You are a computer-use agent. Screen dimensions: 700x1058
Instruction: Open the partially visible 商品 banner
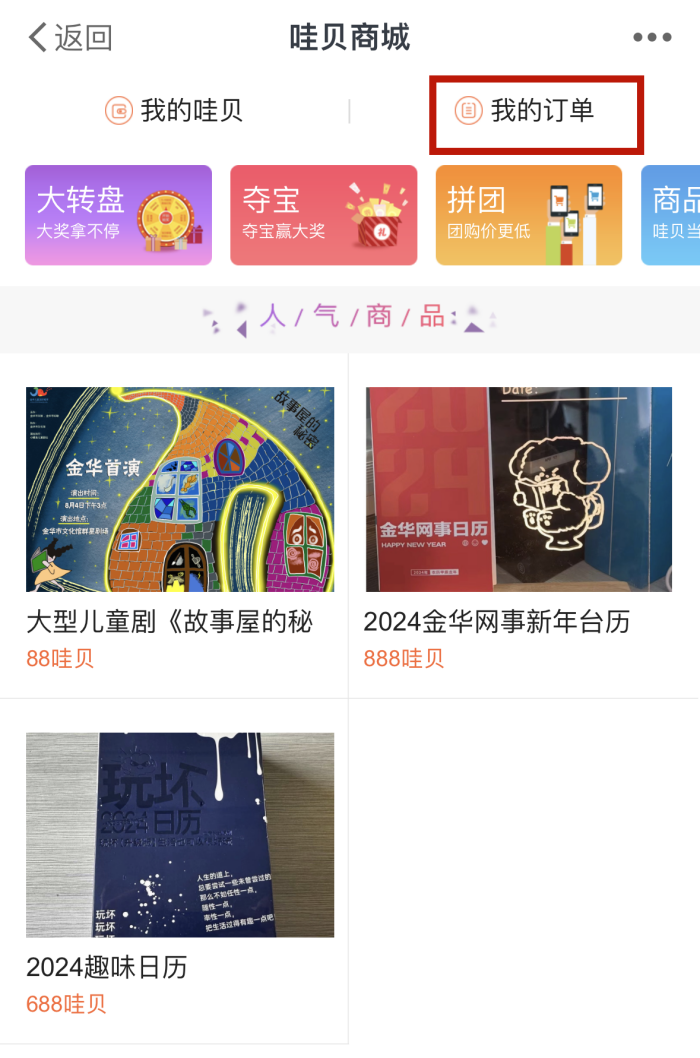(672, 215)
